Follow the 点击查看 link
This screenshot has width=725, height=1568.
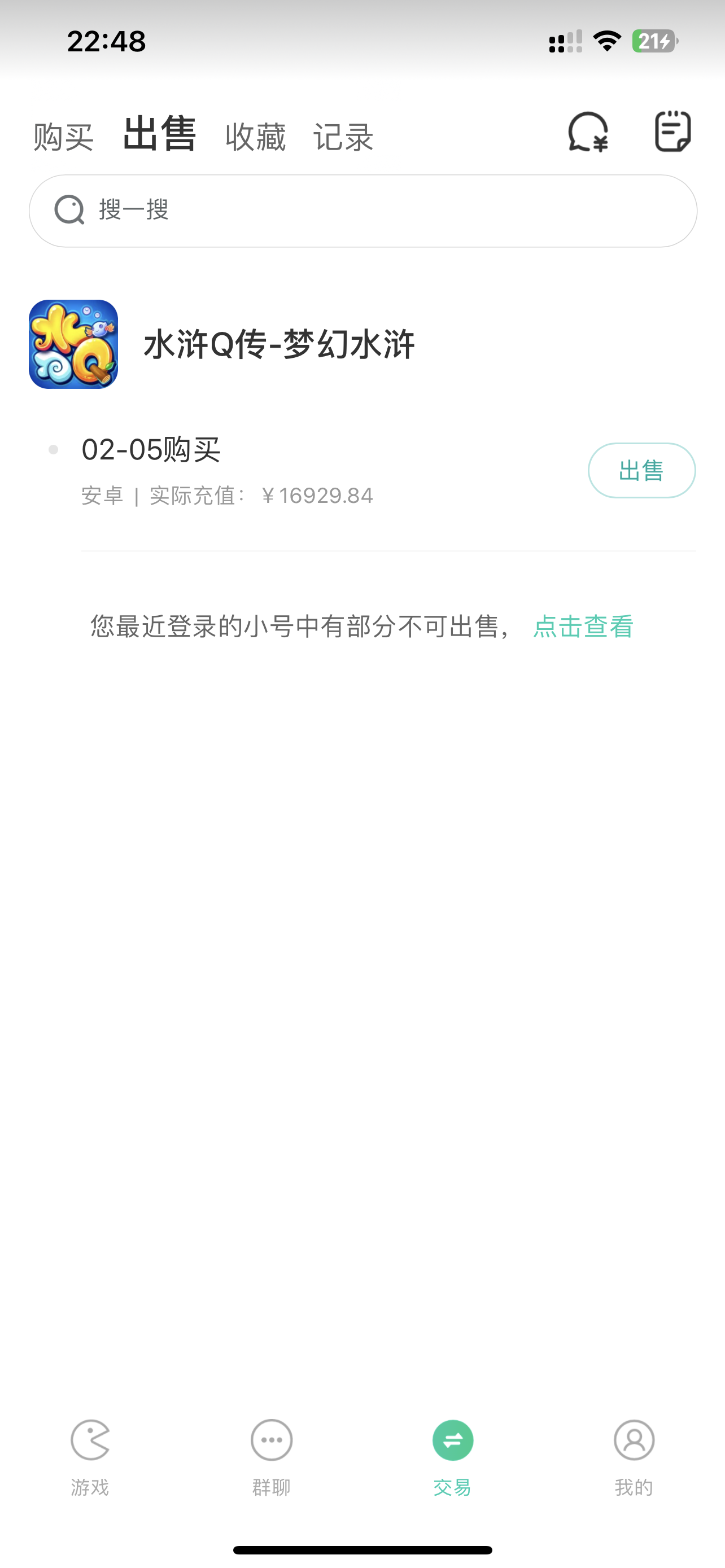[583, 627]
